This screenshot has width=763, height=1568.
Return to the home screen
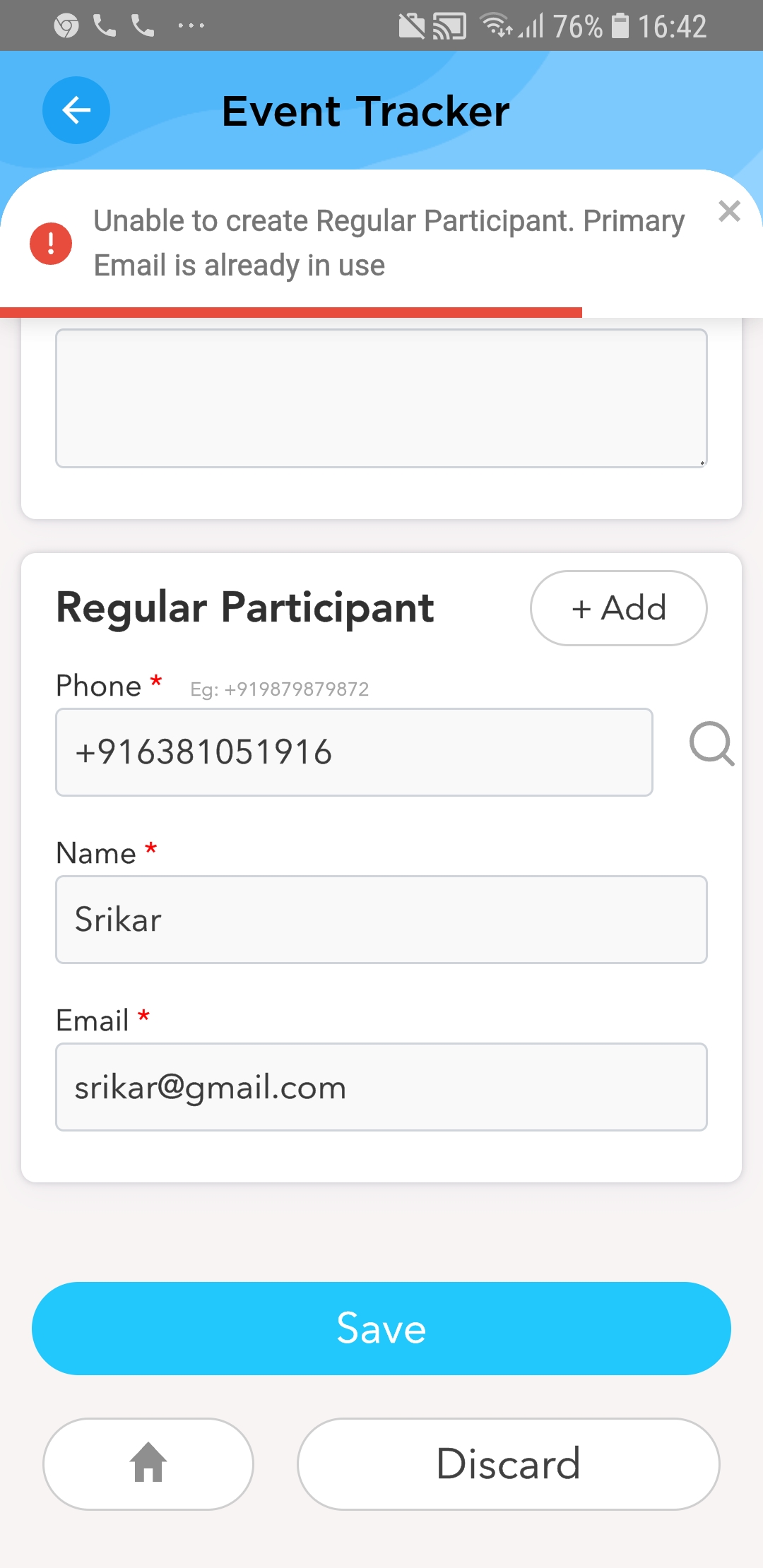tap(148, 1463)
